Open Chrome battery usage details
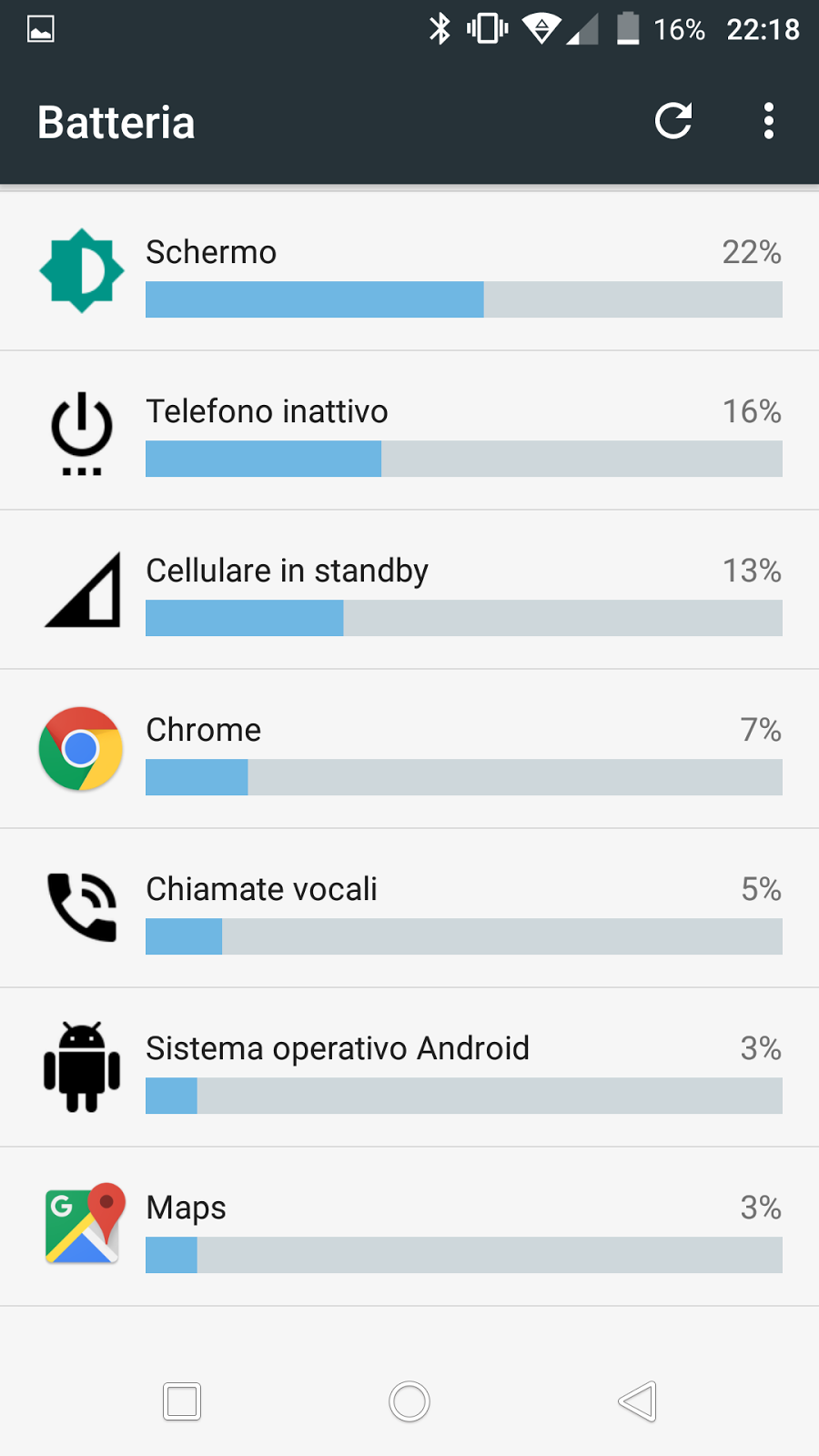This screenshot has height=1456, width=819. [409, 749]
